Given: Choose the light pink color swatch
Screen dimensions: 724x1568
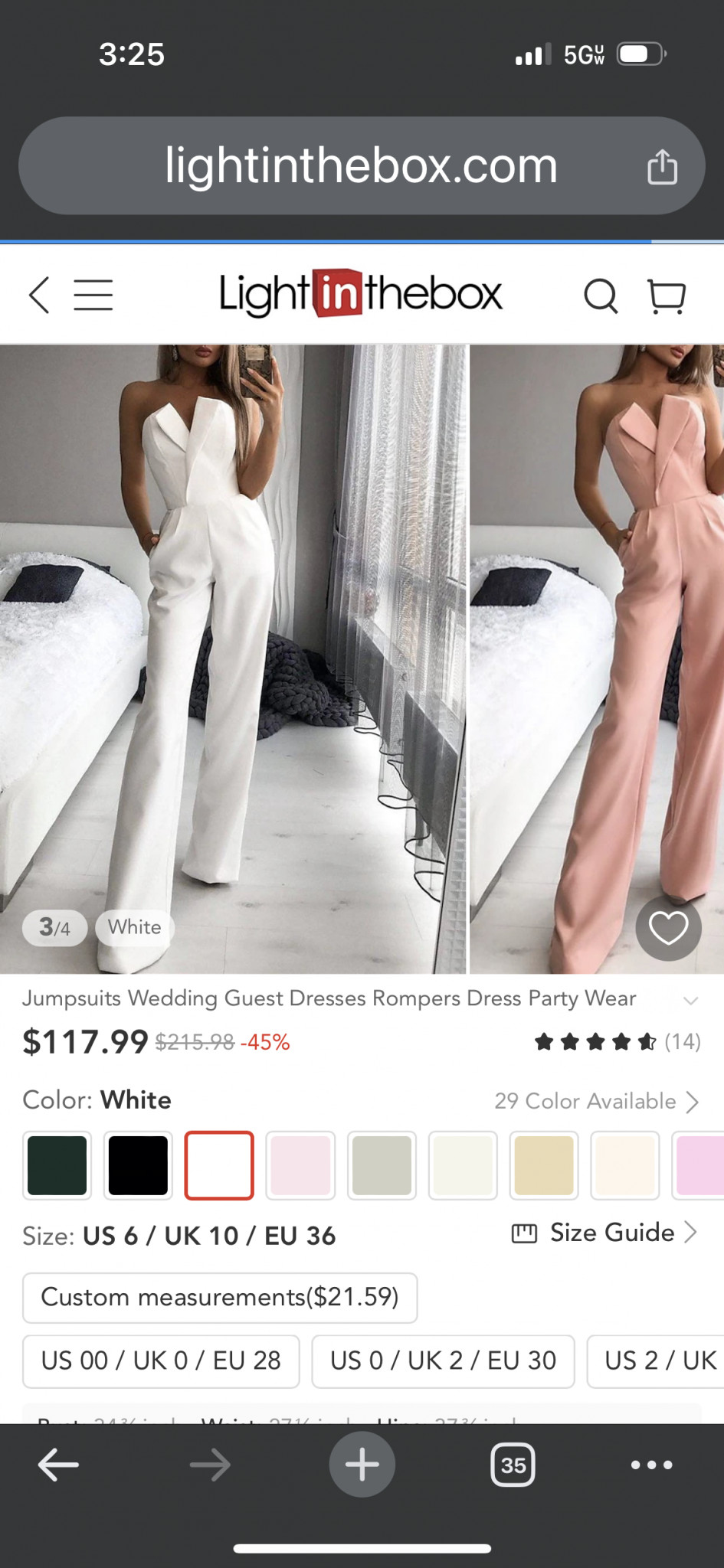Looking at the screenshot, I should coord(300,1165).
